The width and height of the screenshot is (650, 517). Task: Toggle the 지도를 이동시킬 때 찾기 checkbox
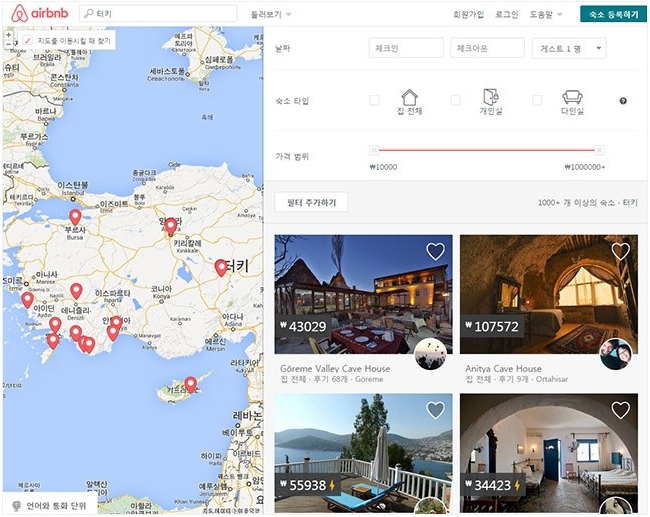click(x=30, y=41)
